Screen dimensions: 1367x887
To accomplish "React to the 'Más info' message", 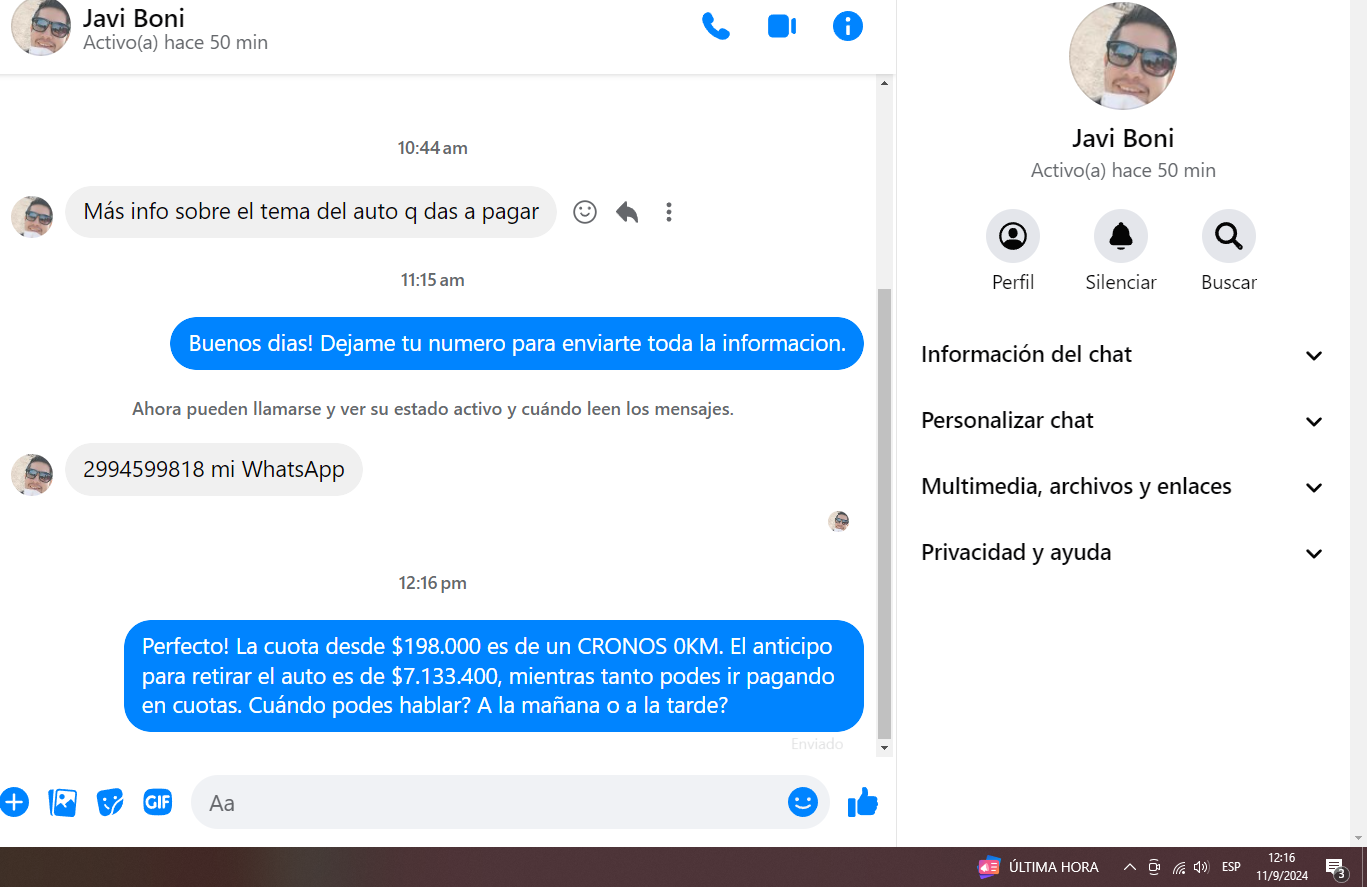I will click(585, 212).
